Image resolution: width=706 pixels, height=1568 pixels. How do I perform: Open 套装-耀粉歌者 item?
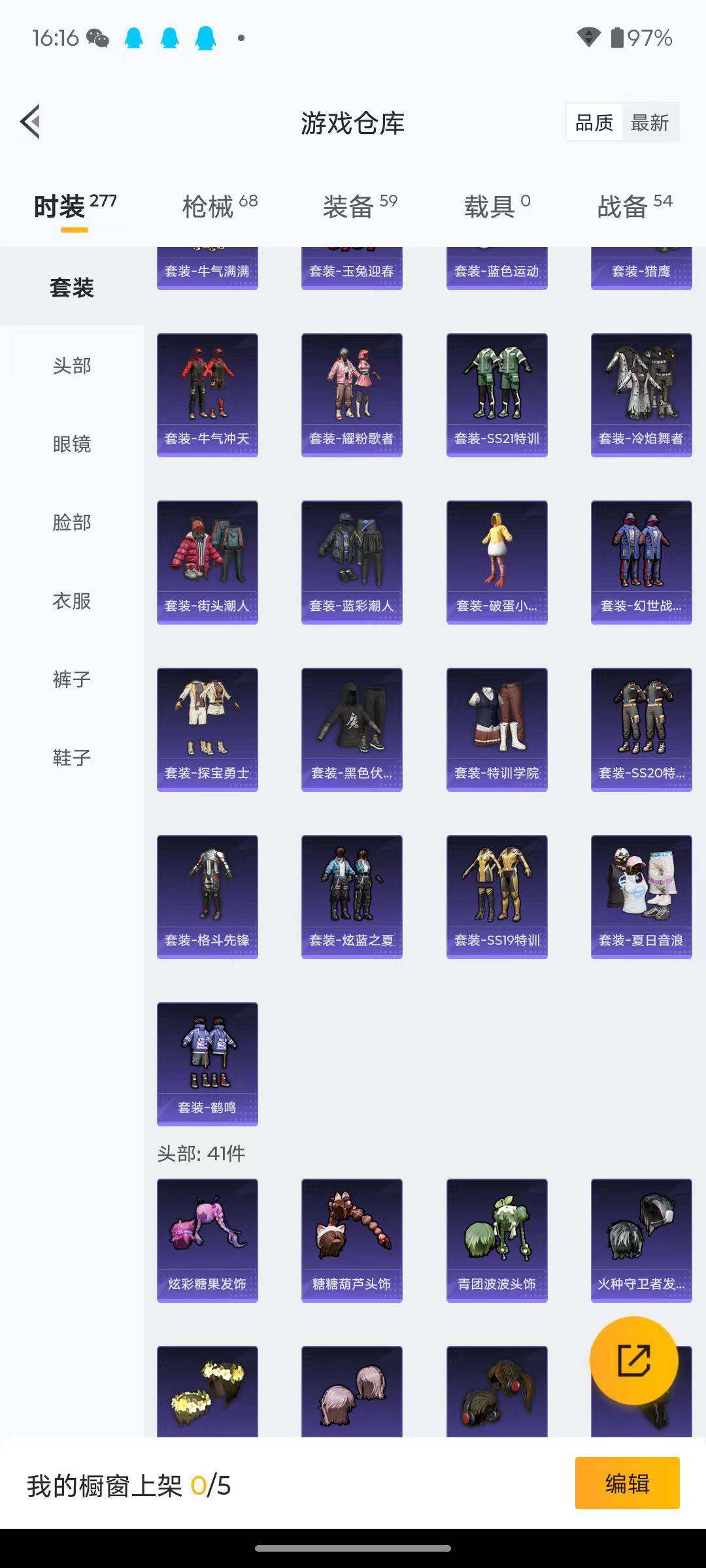click(x=352, y=395)
